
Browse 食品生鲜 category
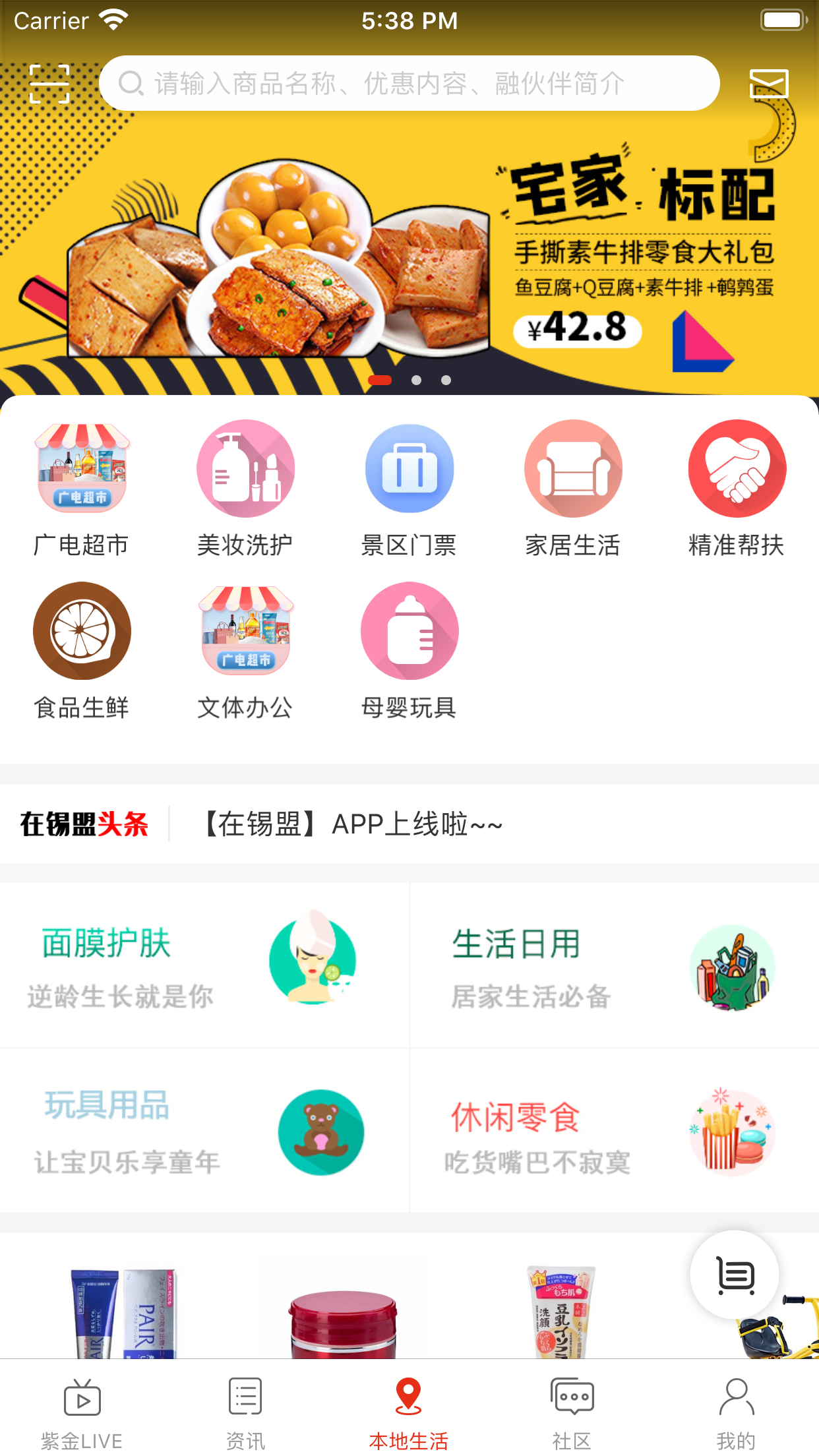click(82, 651)
